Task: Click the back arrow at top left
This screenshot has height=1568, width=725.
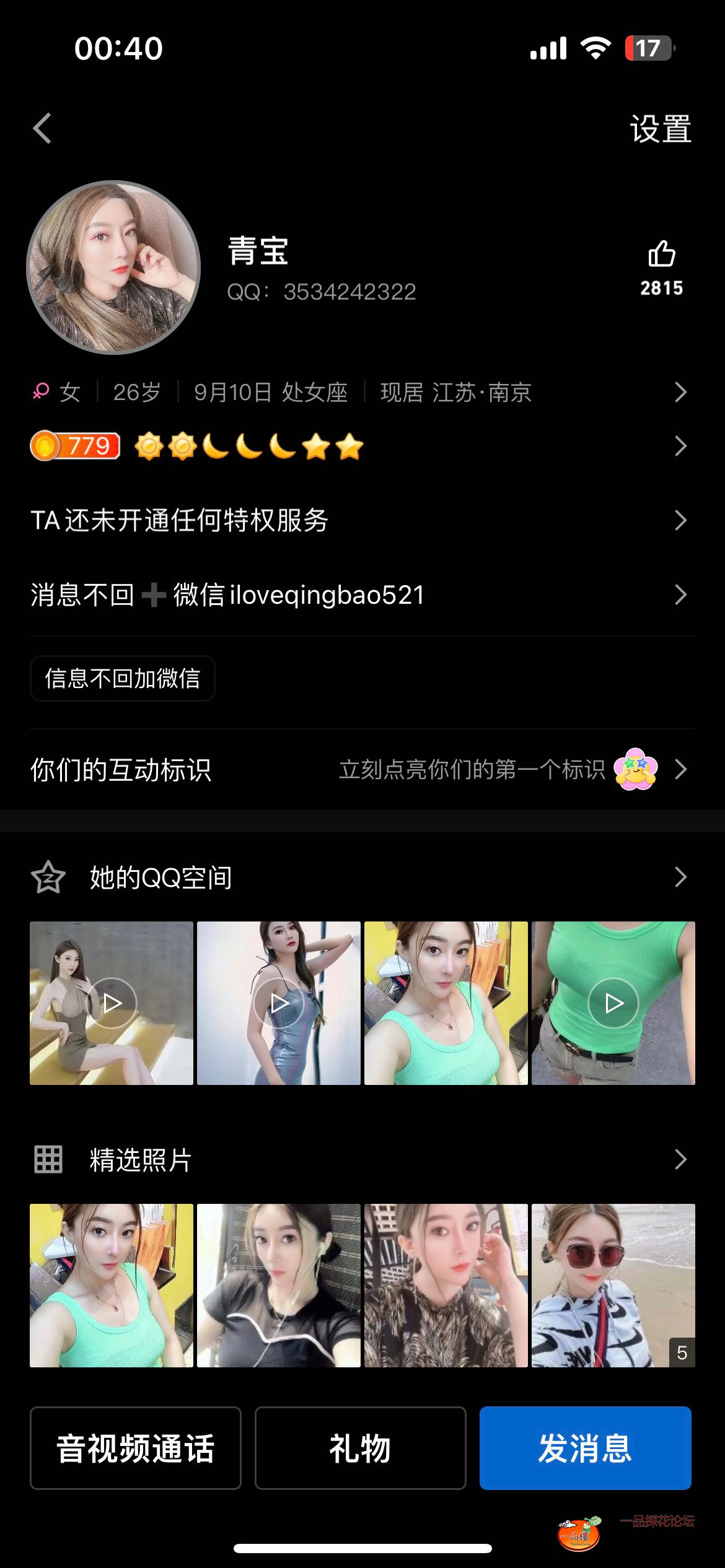Action: [x=40, y=127]
